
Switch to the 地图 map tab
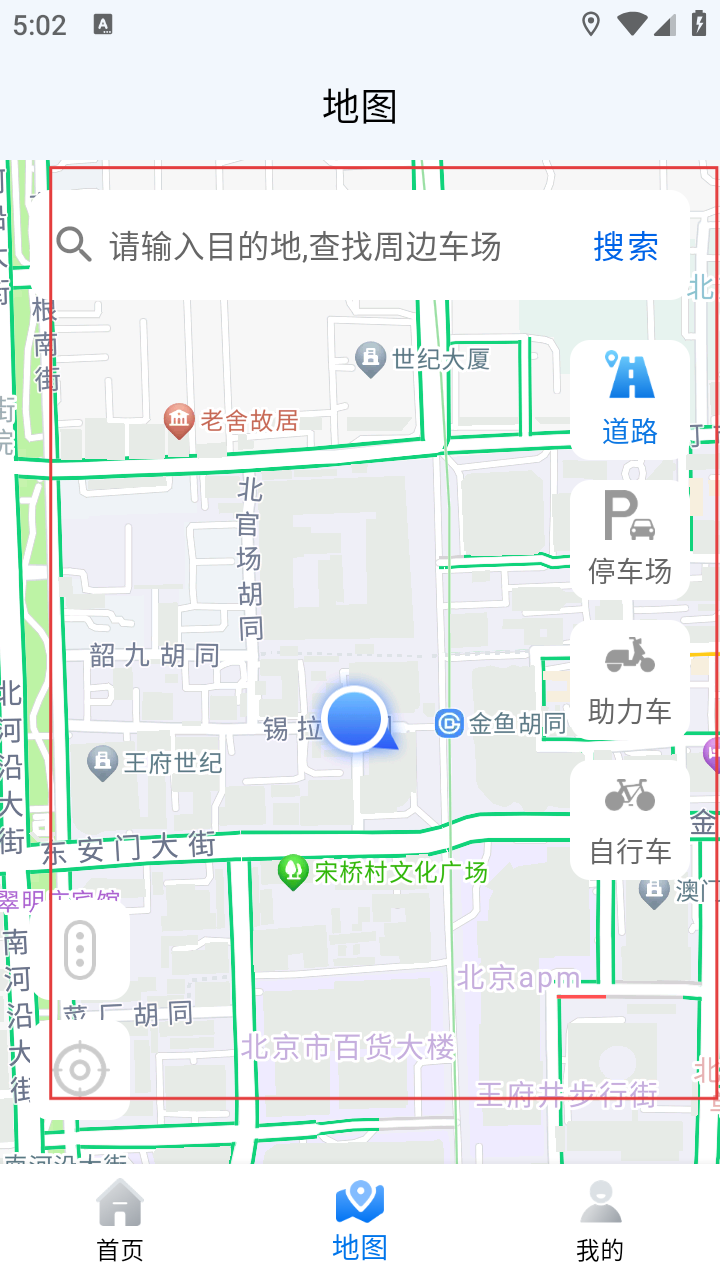[x=360, y=1220]
